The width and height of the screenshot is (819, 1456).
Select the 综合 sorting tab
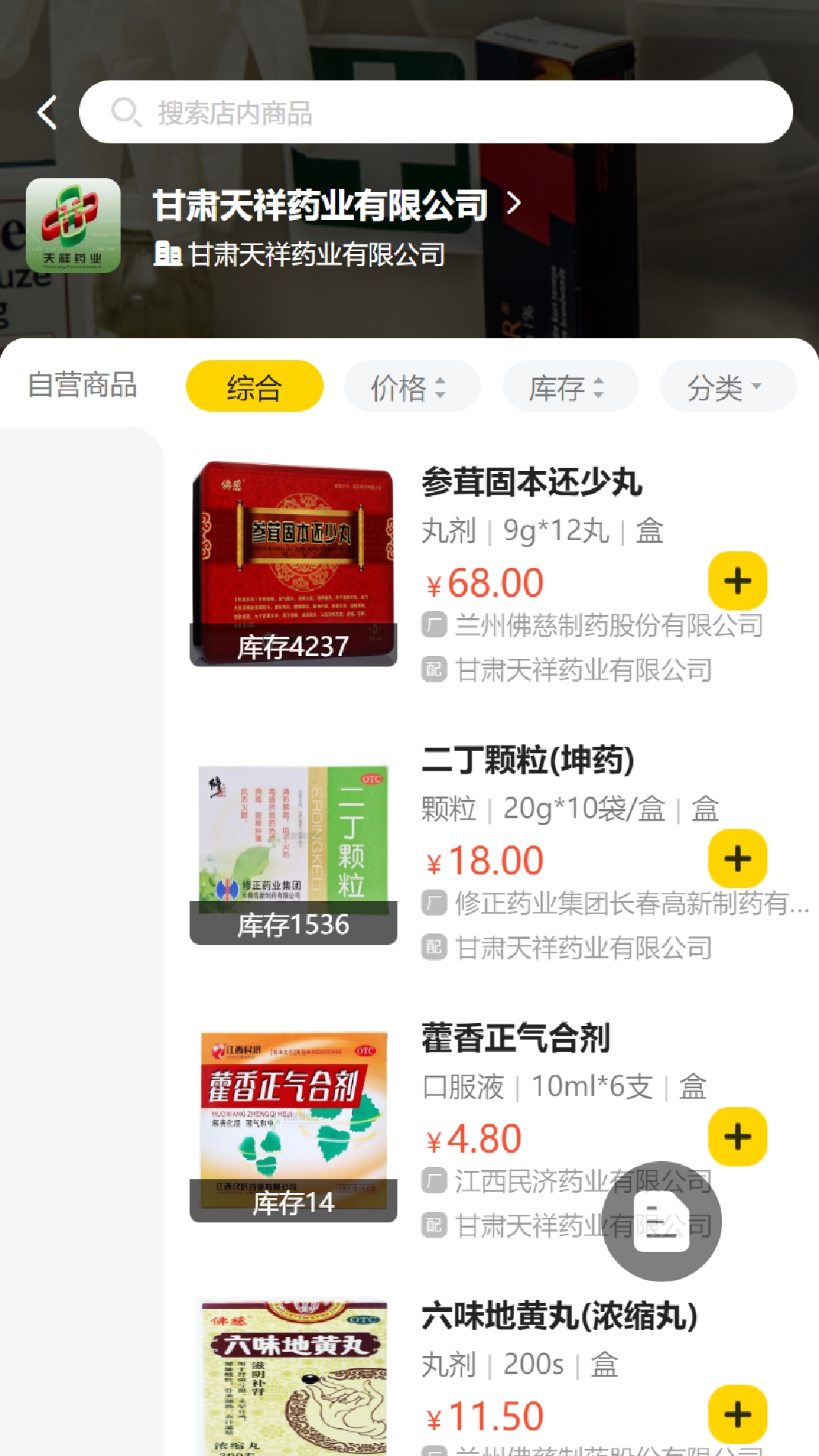point(253,385)
